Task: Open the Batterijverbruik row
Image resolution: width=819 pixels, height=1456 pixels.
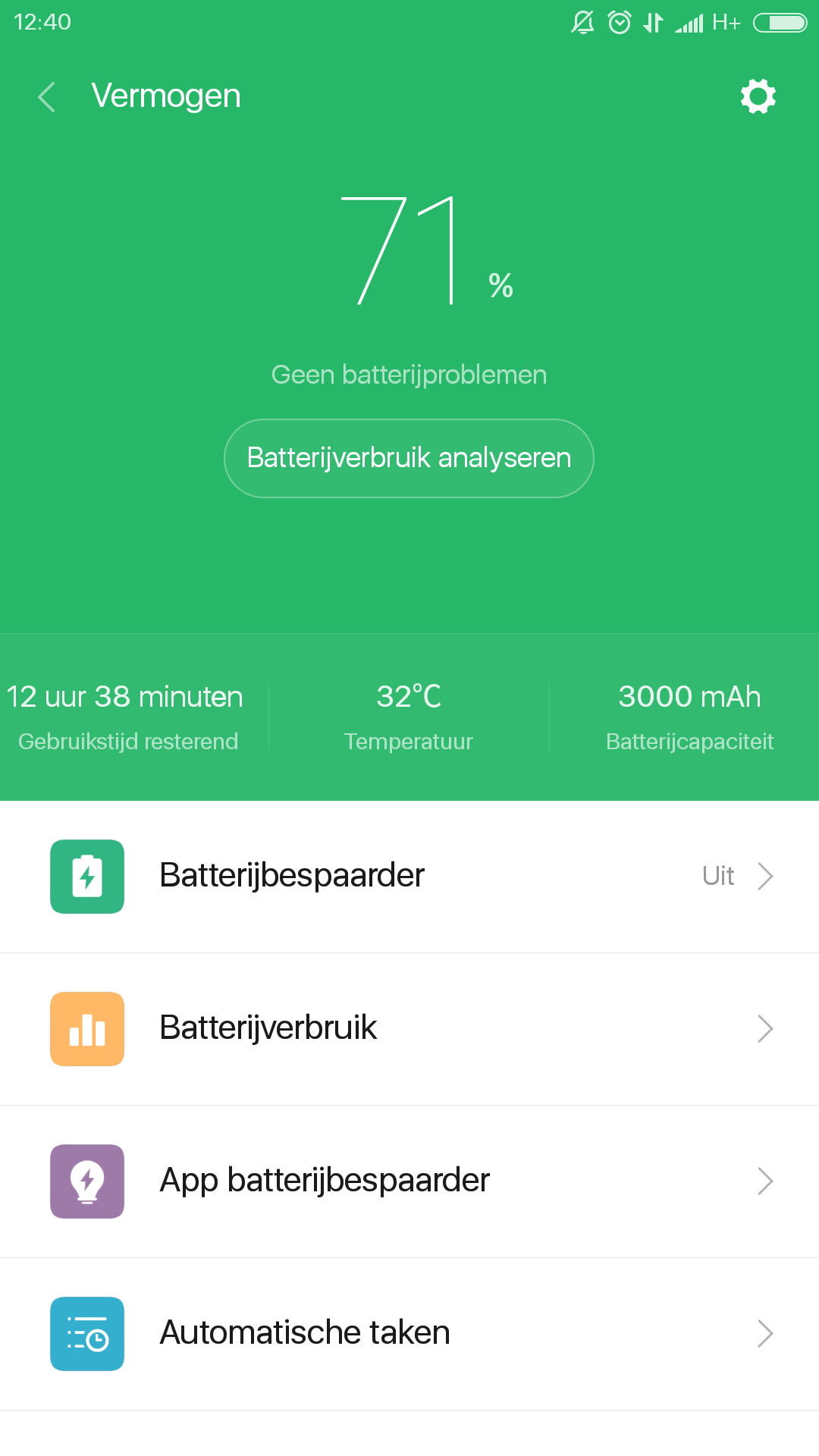Action: coord(409,1029)
